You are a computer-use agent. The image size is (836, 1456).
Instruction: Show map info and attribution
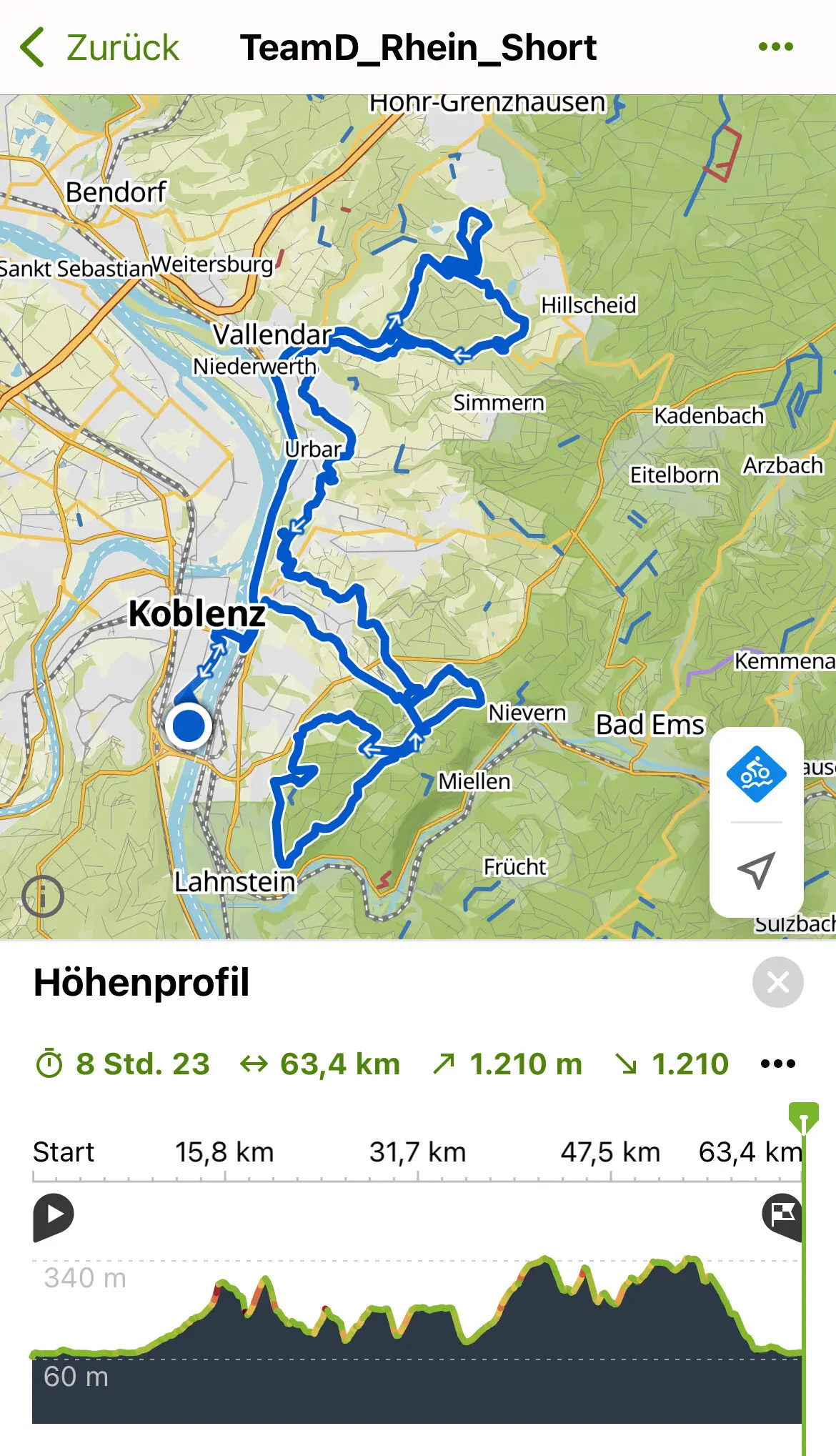pyautogui.click(x=43, y=896)
